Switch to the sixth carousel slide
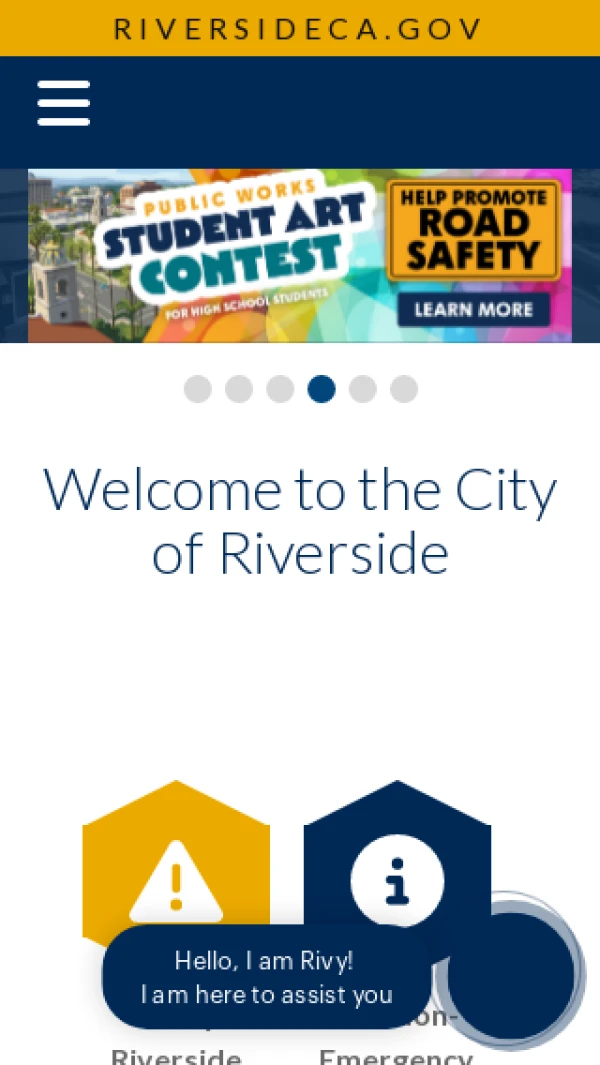 tap(403, 389)
